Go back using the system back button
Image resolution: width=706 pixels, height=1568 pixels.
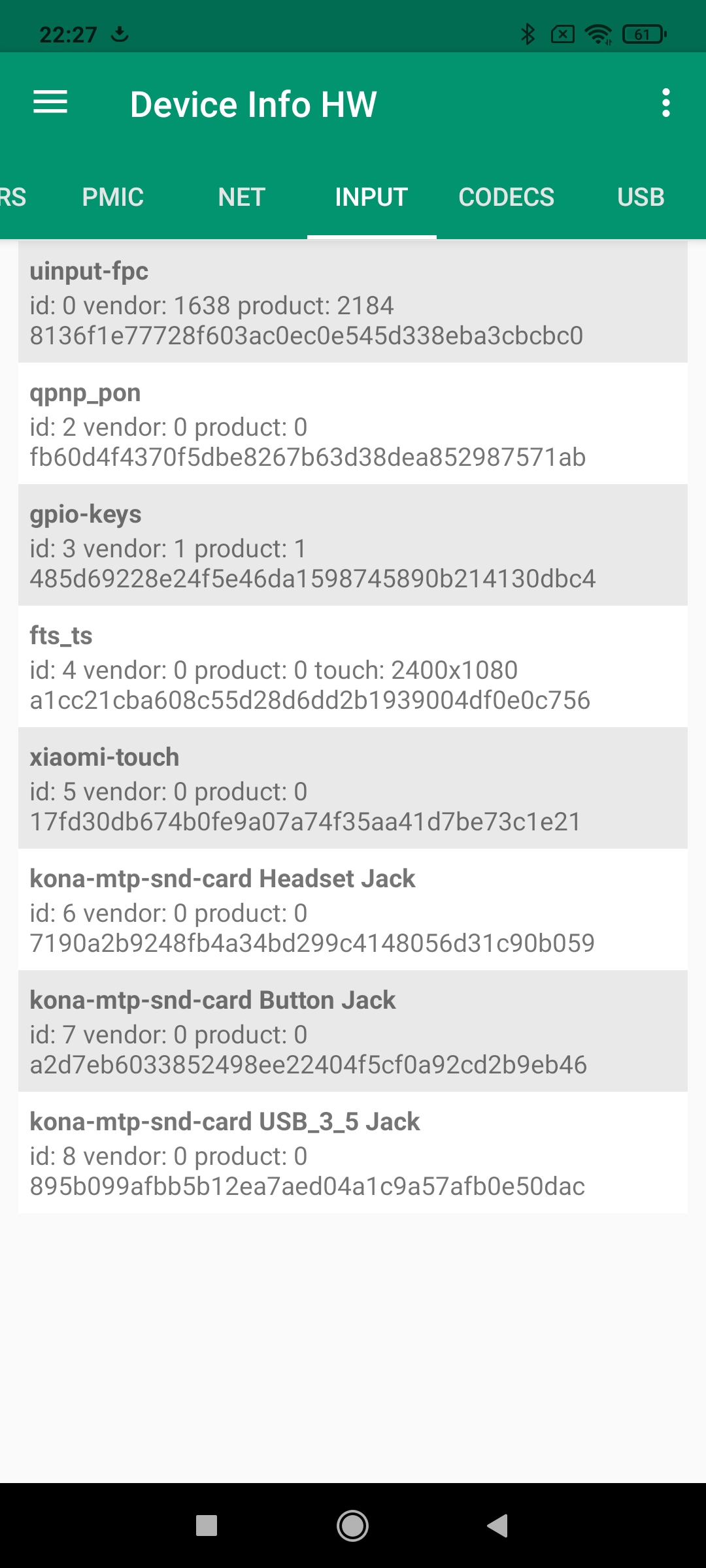(498, 1526)
